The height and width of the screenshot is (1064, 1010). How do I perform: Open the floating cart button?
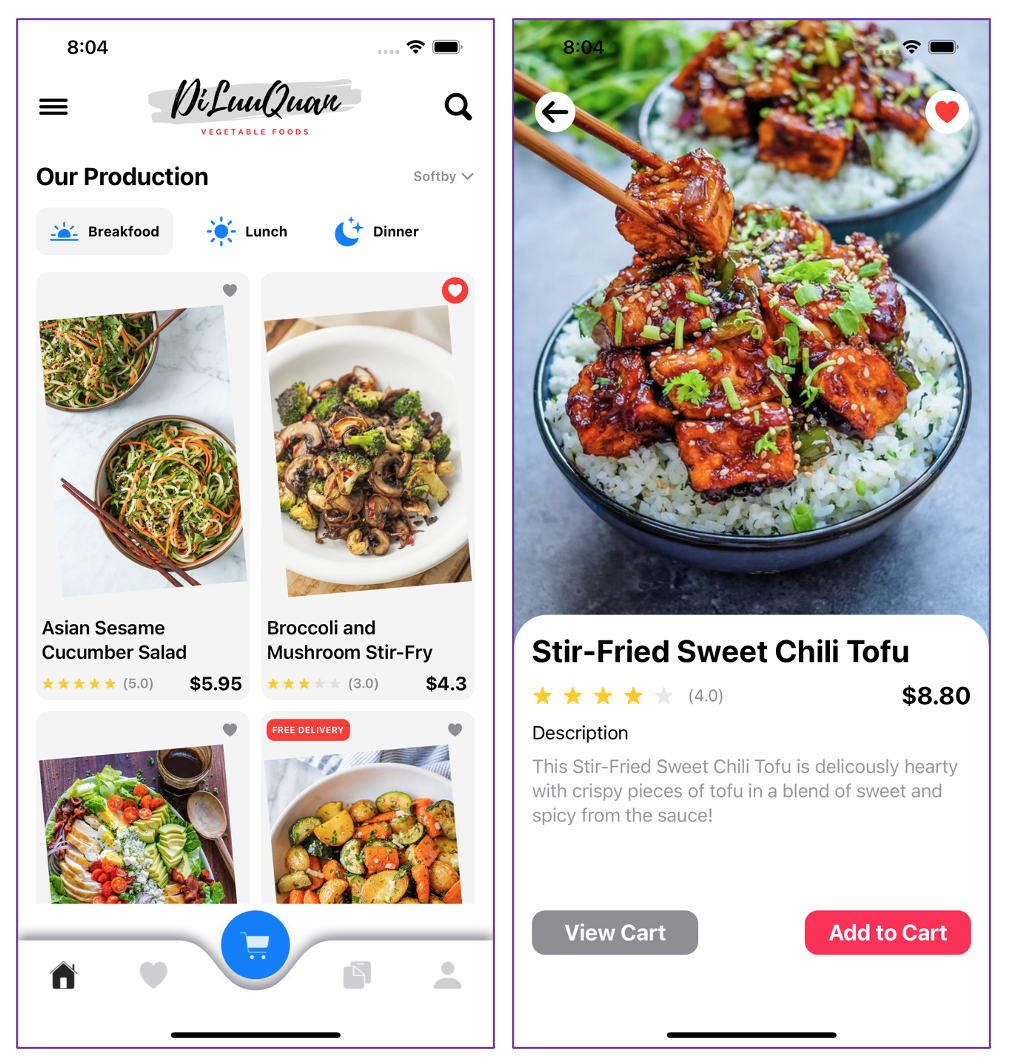point(255,944)
